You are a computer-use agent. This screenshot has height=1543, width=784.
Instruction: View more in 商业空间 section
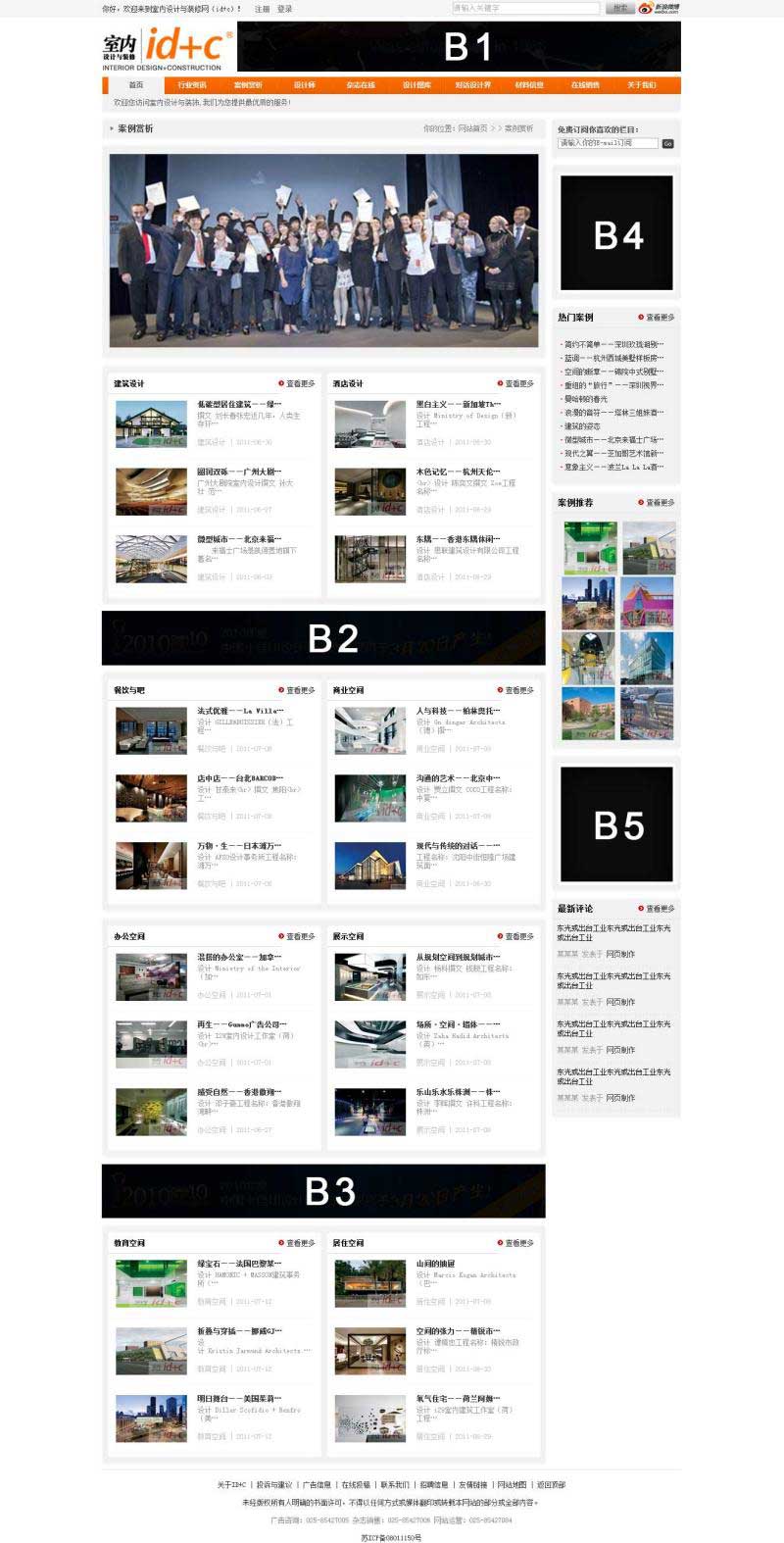(515, 690)
